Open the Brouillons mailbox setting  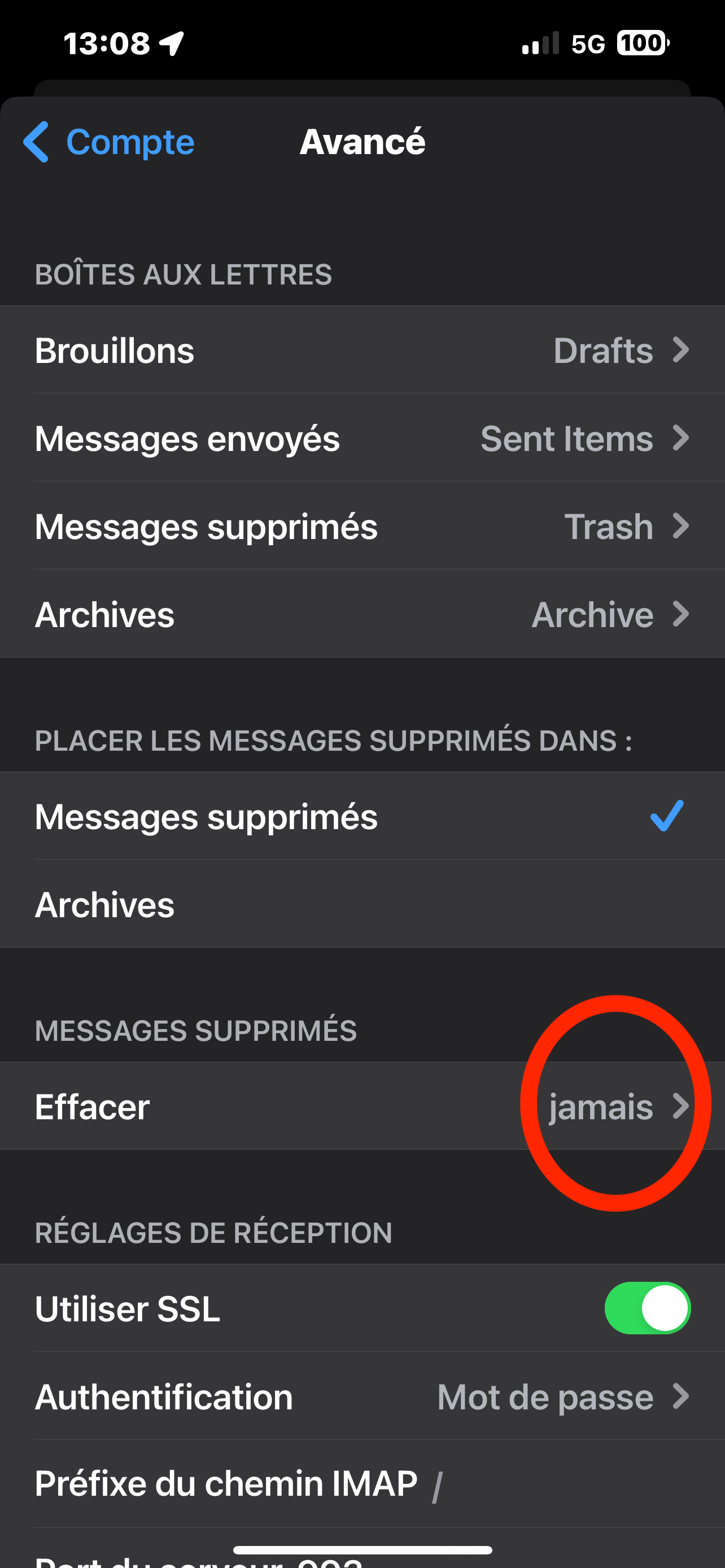362,351
